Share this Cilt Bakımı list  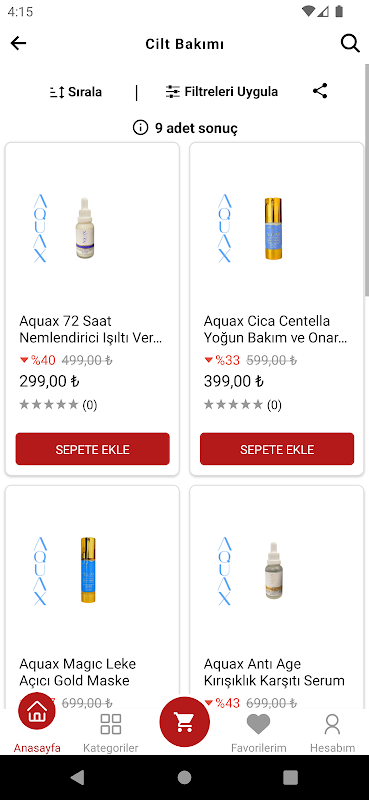tap(320, 91)
